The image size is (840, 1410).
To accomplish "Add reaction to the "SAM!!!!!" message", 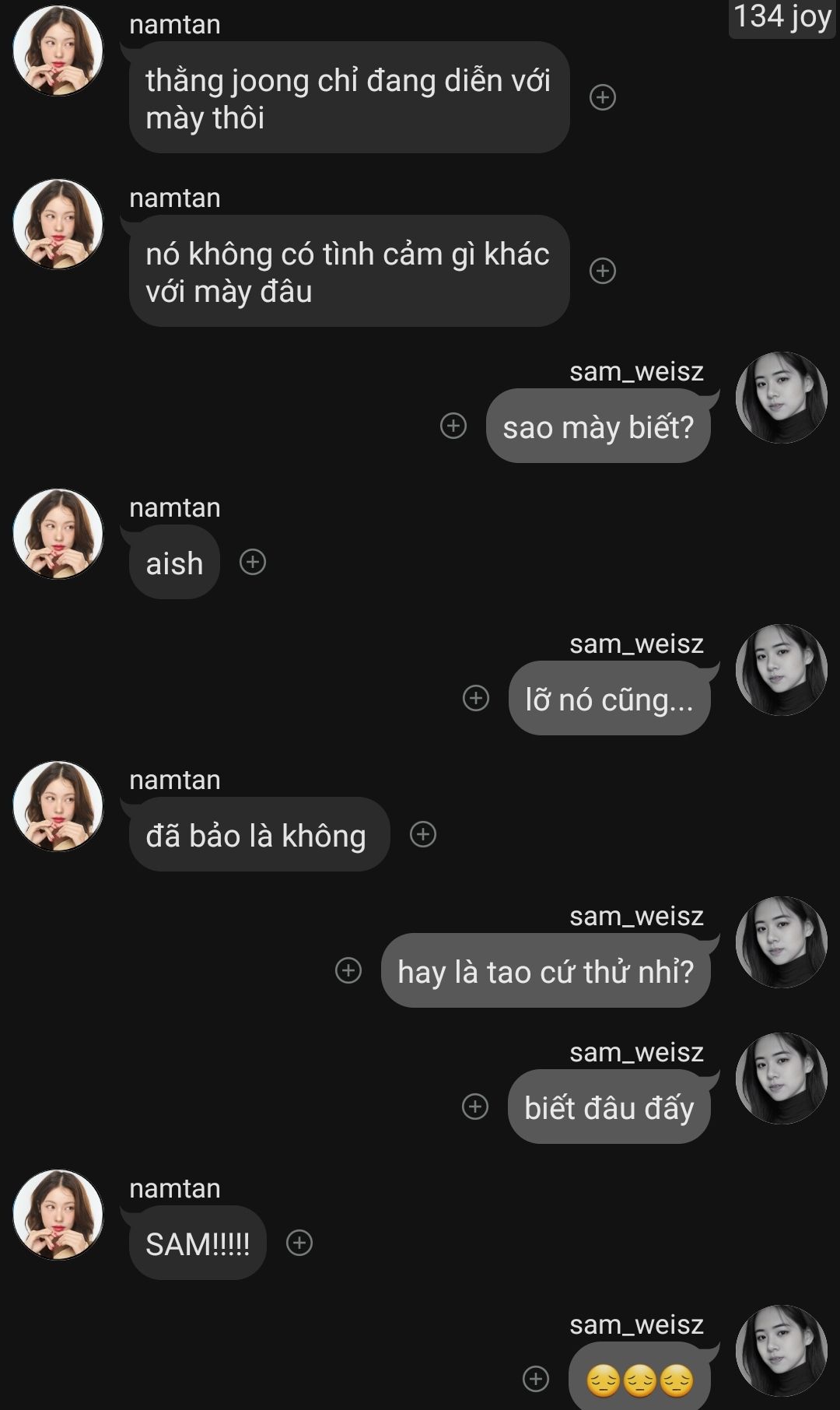I will click(x=299, y=1243).
